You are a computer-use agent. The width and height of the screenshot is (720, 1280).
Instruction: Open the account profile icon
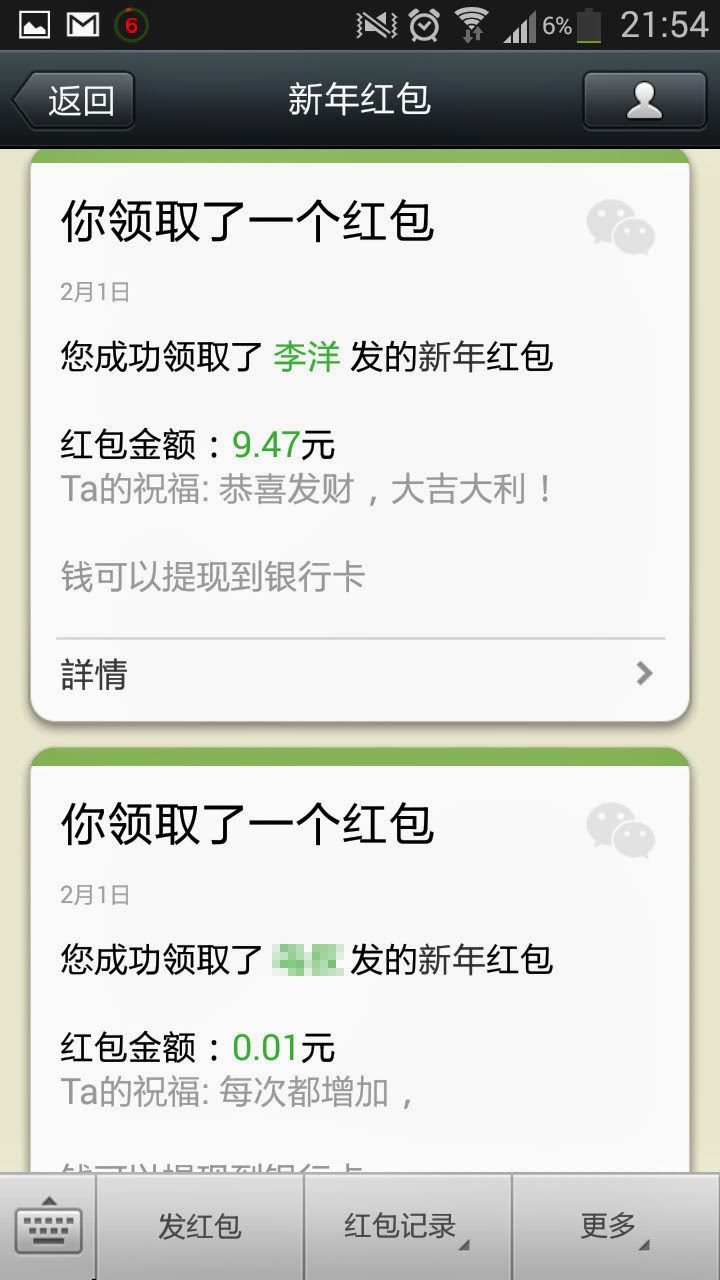(644, 100)
